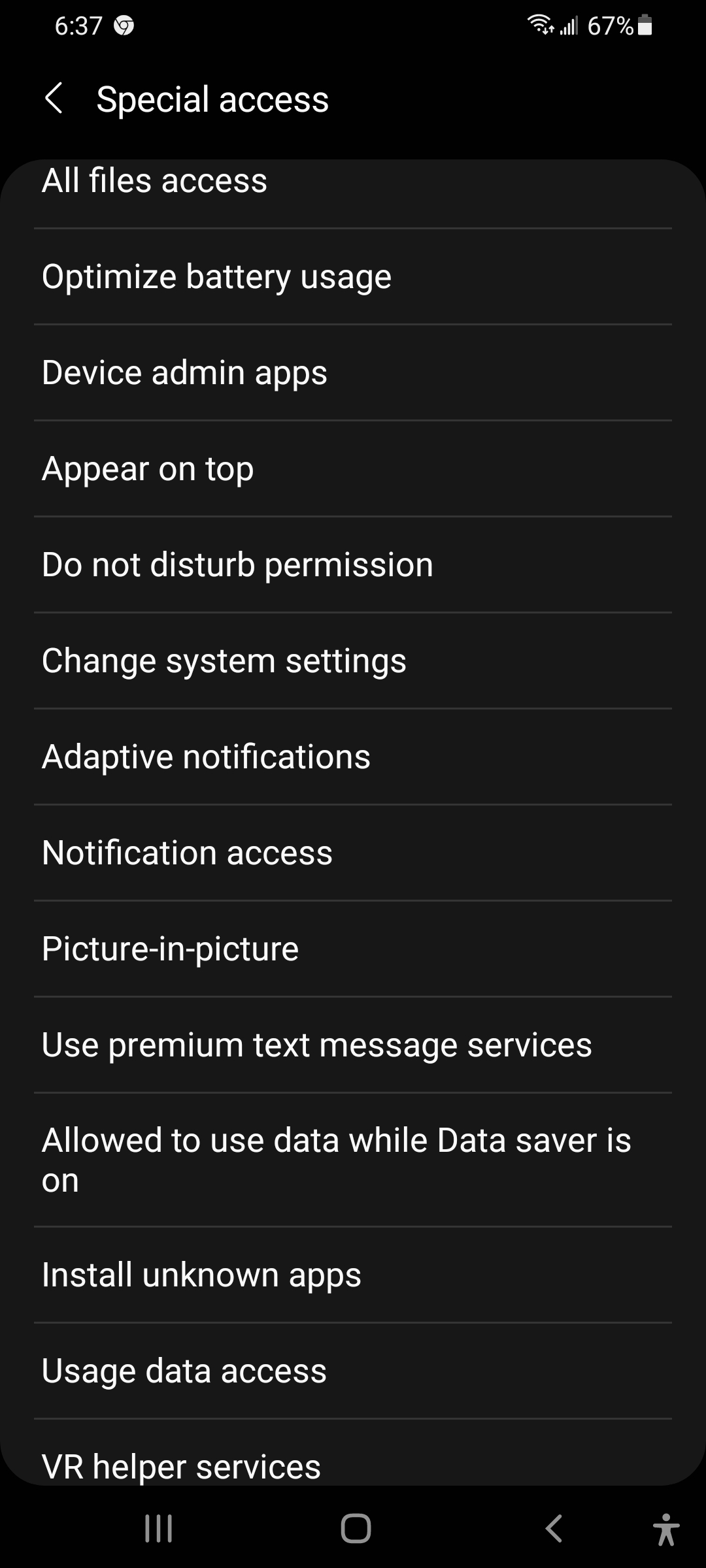Open Usage data access
706x1568 pixels.
point(353,1371)
